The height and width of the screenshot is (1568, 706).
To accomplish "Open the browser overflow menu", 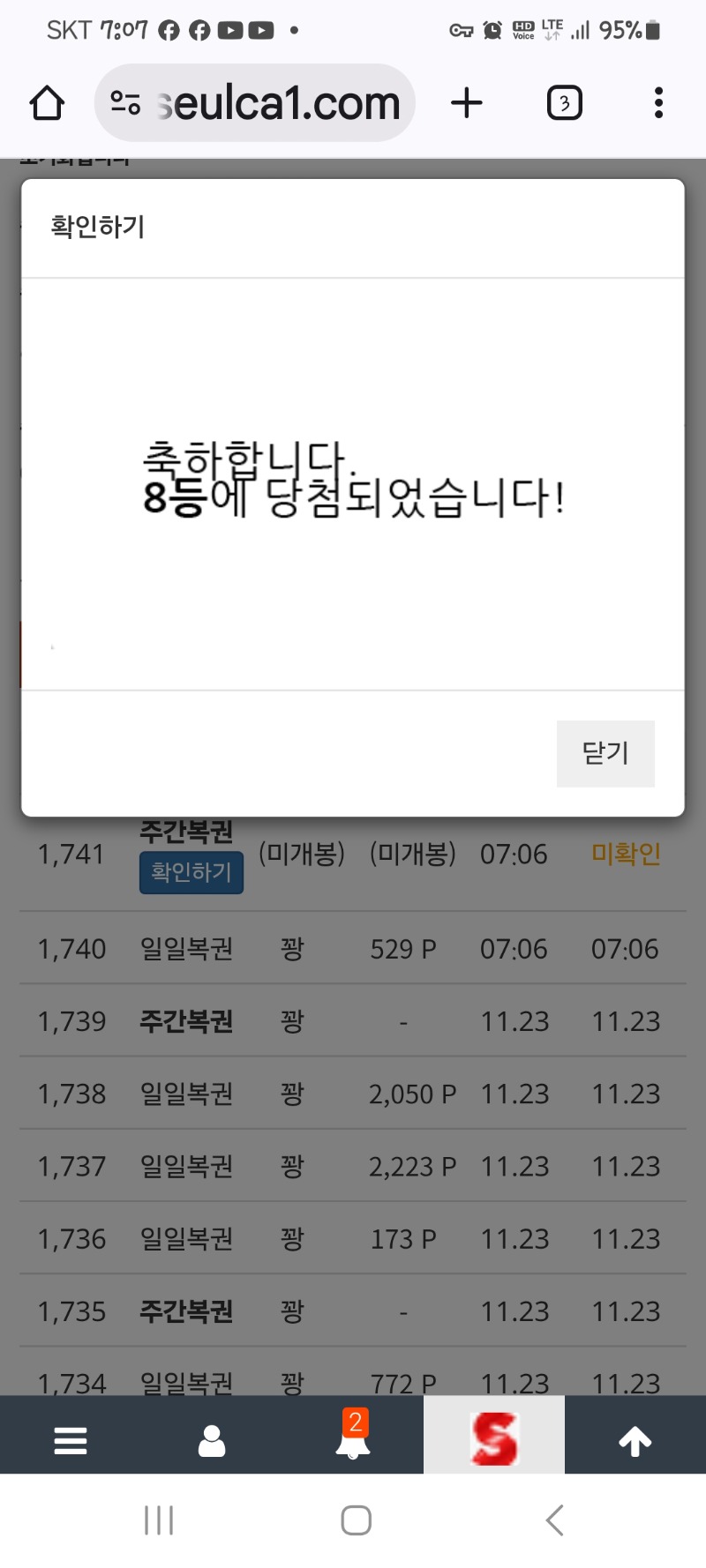I will point(658,103).
